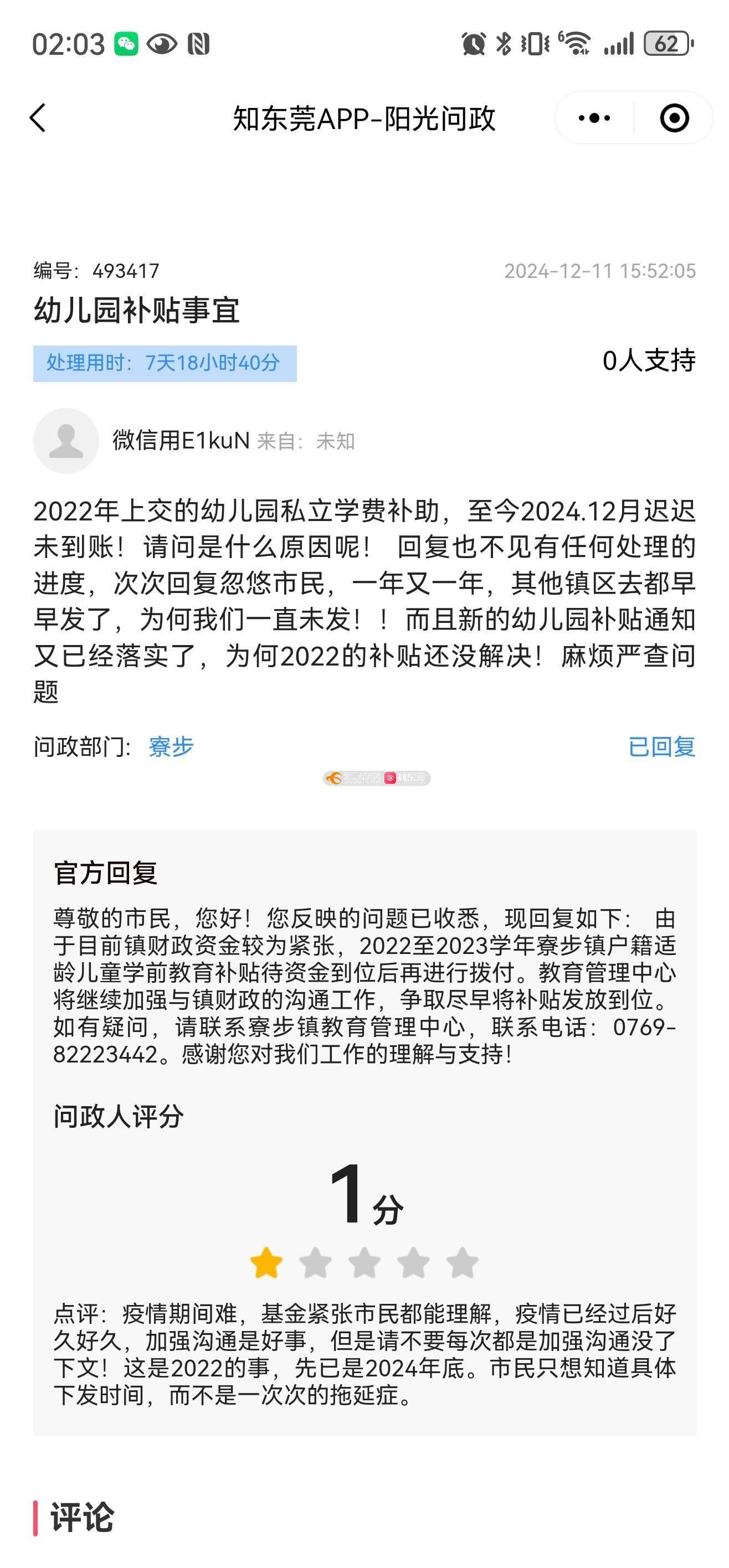View the profile avatar of 微信用E1kuN
Screen dimensions: 729x1568
[x=66, y=441]
